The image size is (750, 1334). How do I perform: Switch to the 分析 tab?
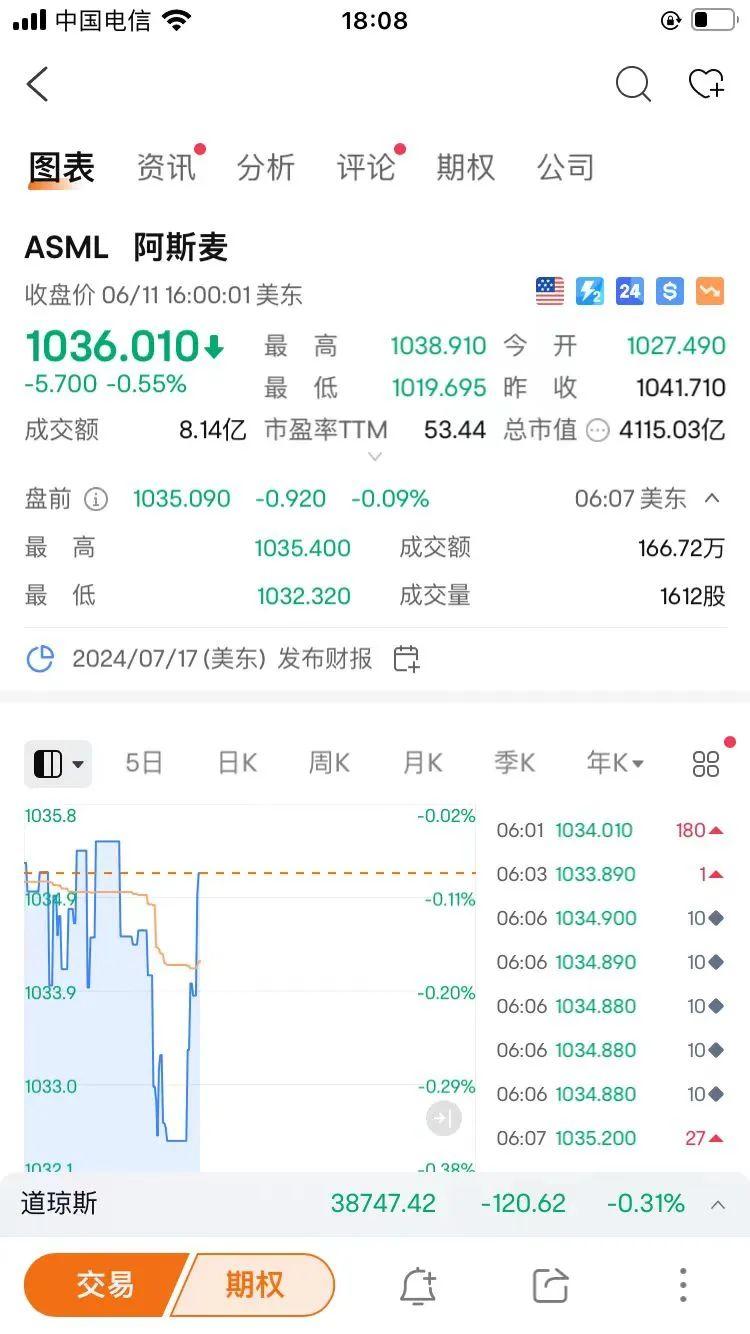266,167
